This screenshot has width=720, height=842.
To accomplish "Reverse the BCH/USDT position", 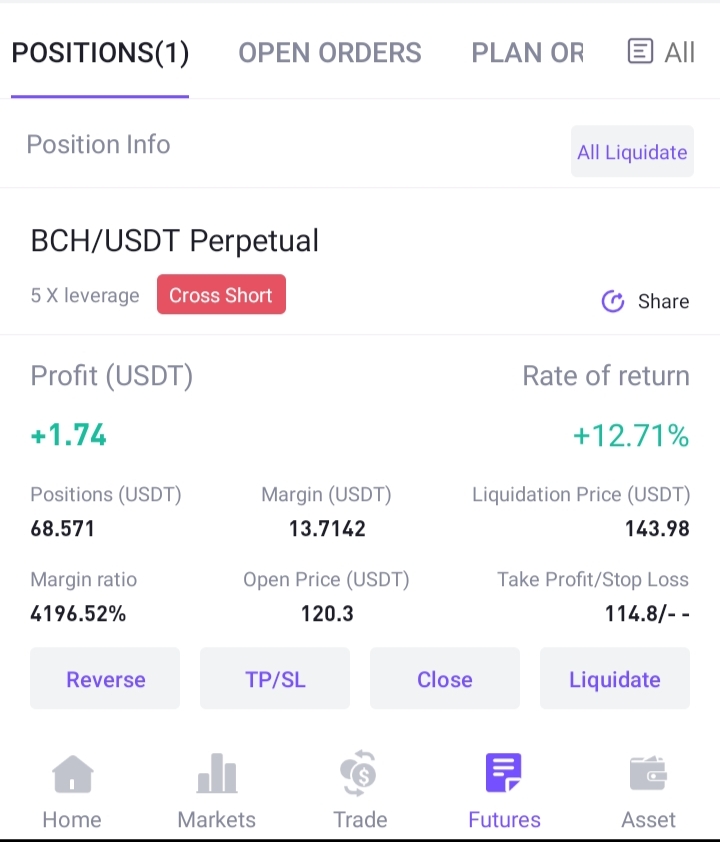I will 105,679.
